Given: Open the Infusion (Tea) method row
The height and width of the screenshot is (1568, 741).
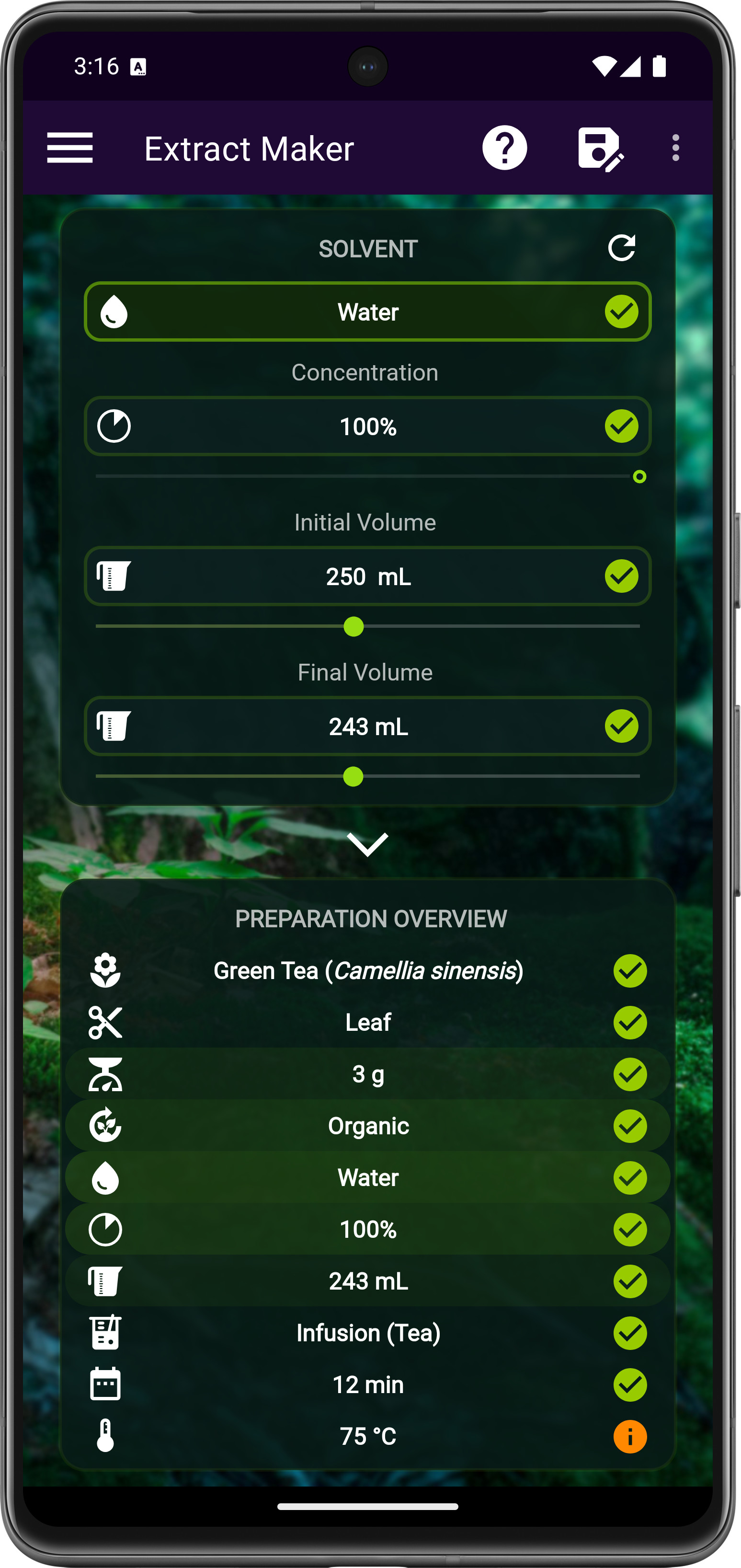Looking at the screenshot, I should (x=367, y=1333).
